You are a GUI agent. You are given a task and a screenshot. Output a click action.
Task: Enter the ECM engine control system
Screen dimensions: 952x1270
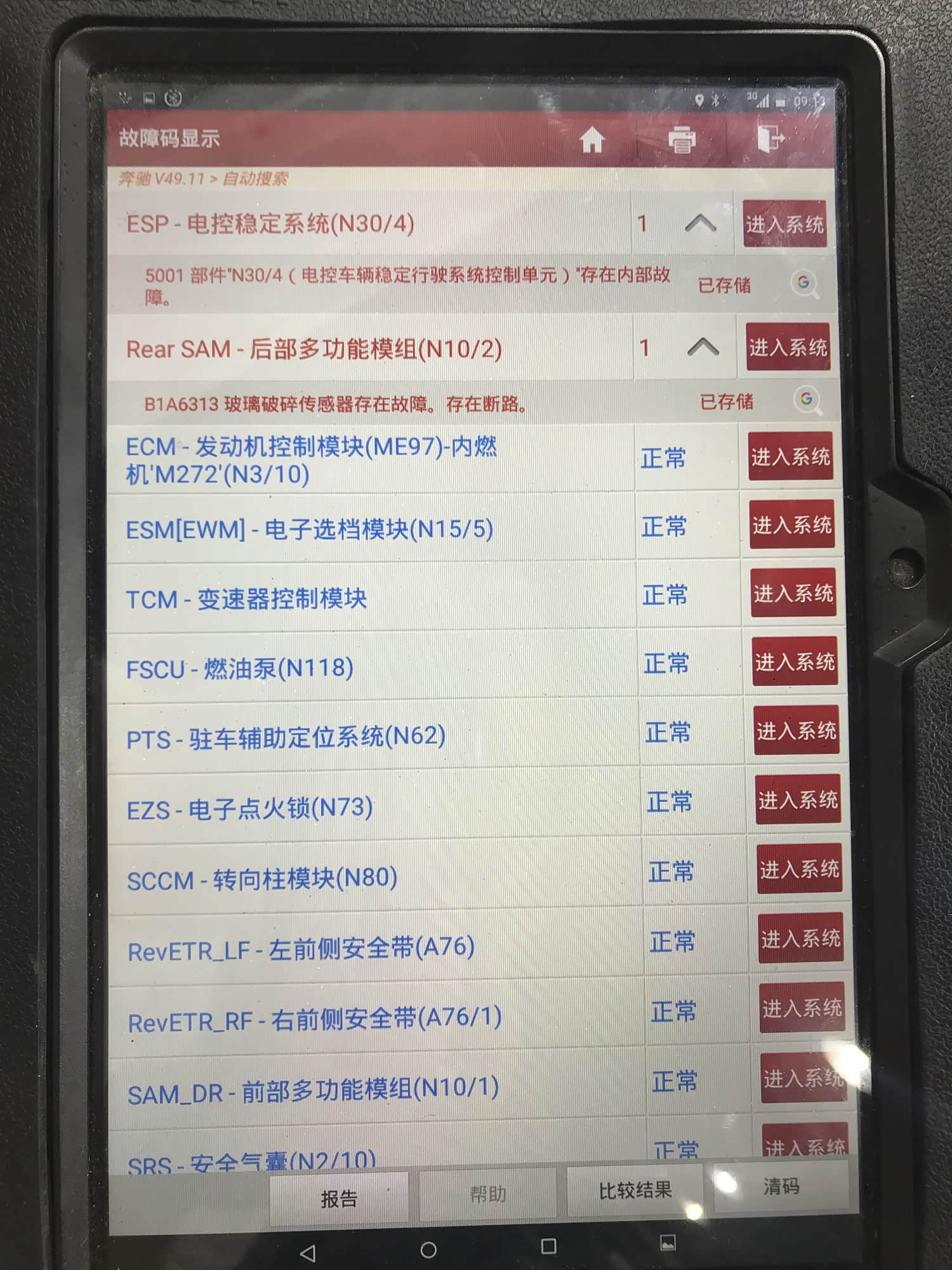(x=790, y=457)
